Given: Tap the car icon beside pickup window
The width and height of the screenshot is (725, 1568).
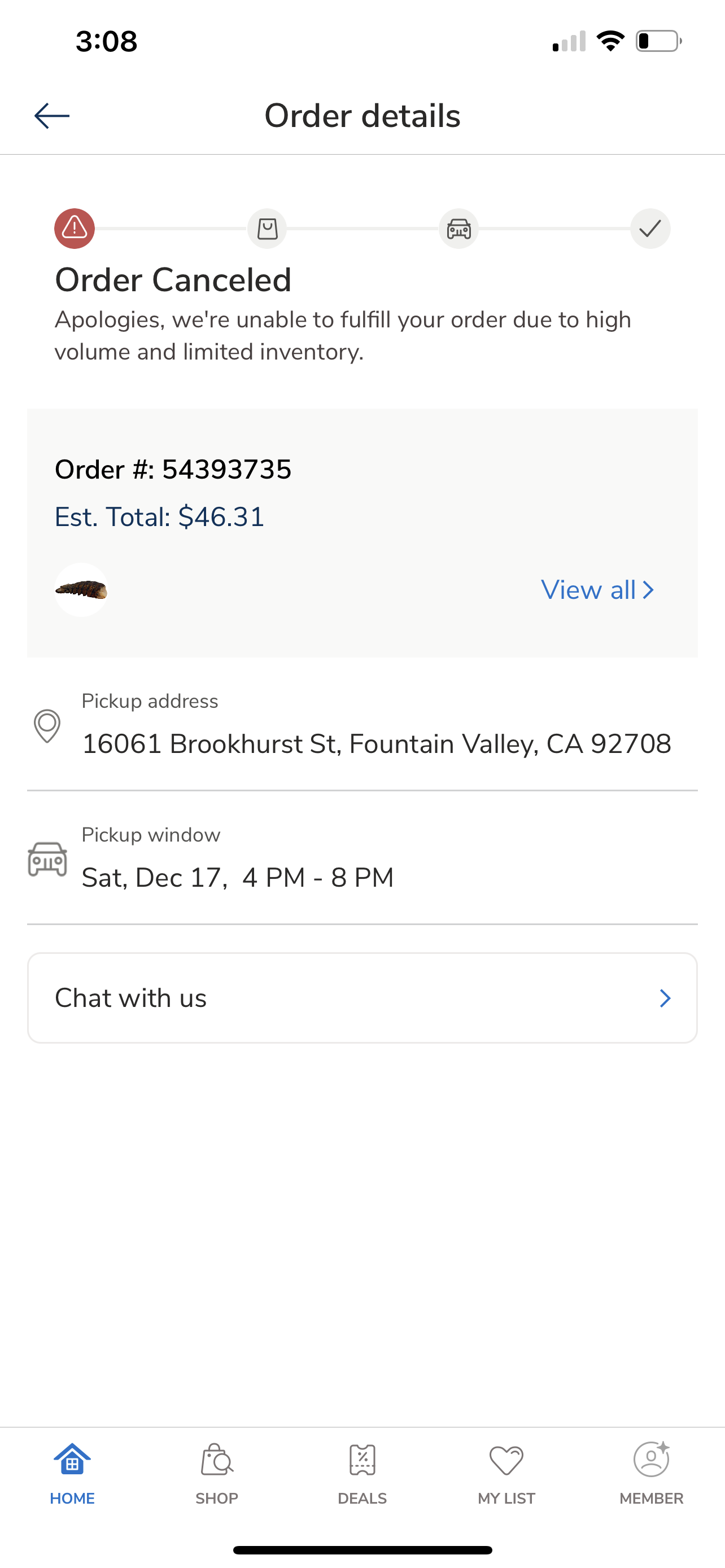Looking at the screenshot, I should click(48, 860).
